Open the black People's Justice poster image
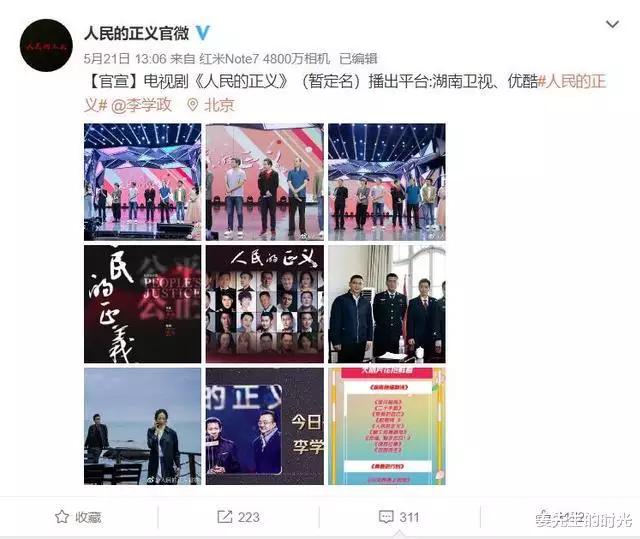This screenshot has width=640, height=539. point(142,304)
